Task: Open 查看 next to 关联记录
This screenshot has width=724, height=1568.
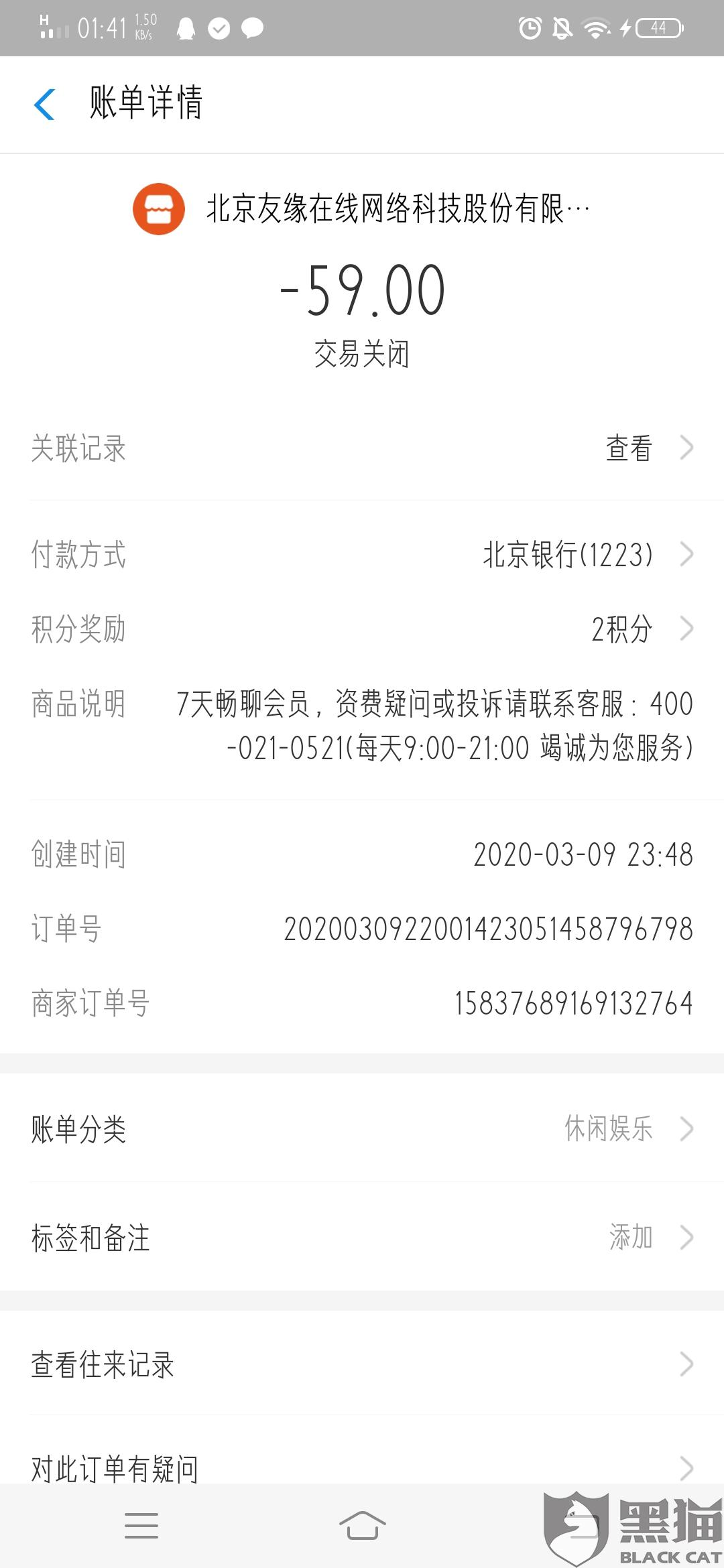Action: pyautogui.click(x=629, y=449)
